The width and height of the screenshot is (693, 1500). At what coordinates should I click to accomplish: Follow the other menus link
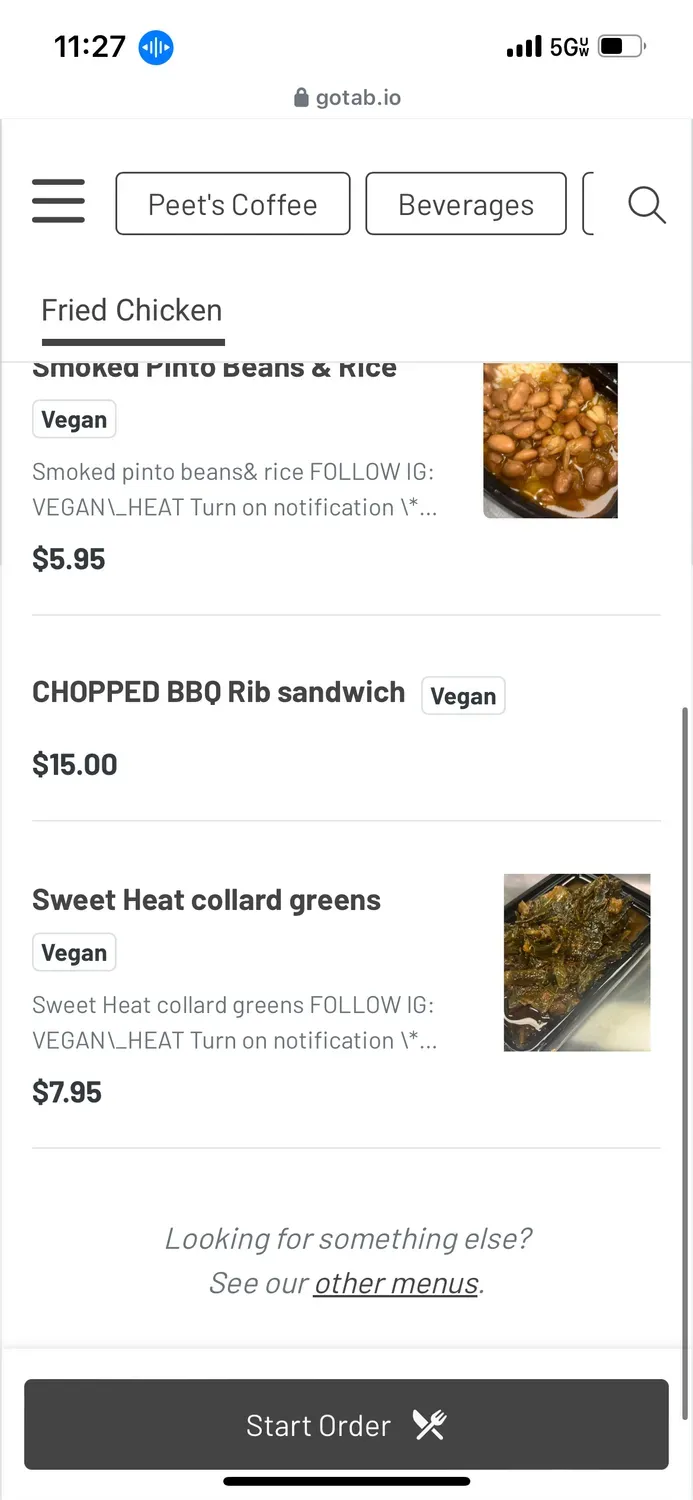(x=396, y=1283)
